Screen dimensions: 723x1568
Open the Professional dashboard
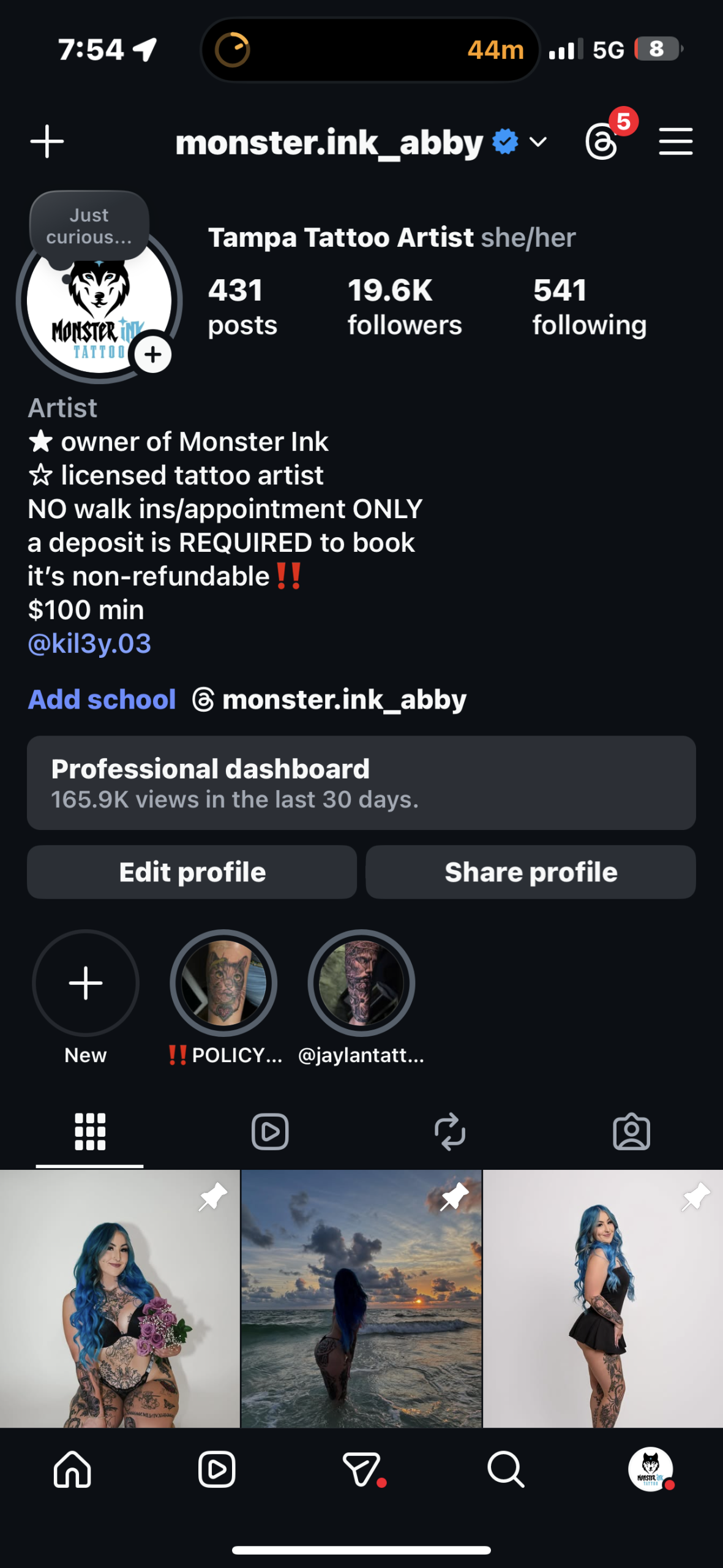click(361, 783)
